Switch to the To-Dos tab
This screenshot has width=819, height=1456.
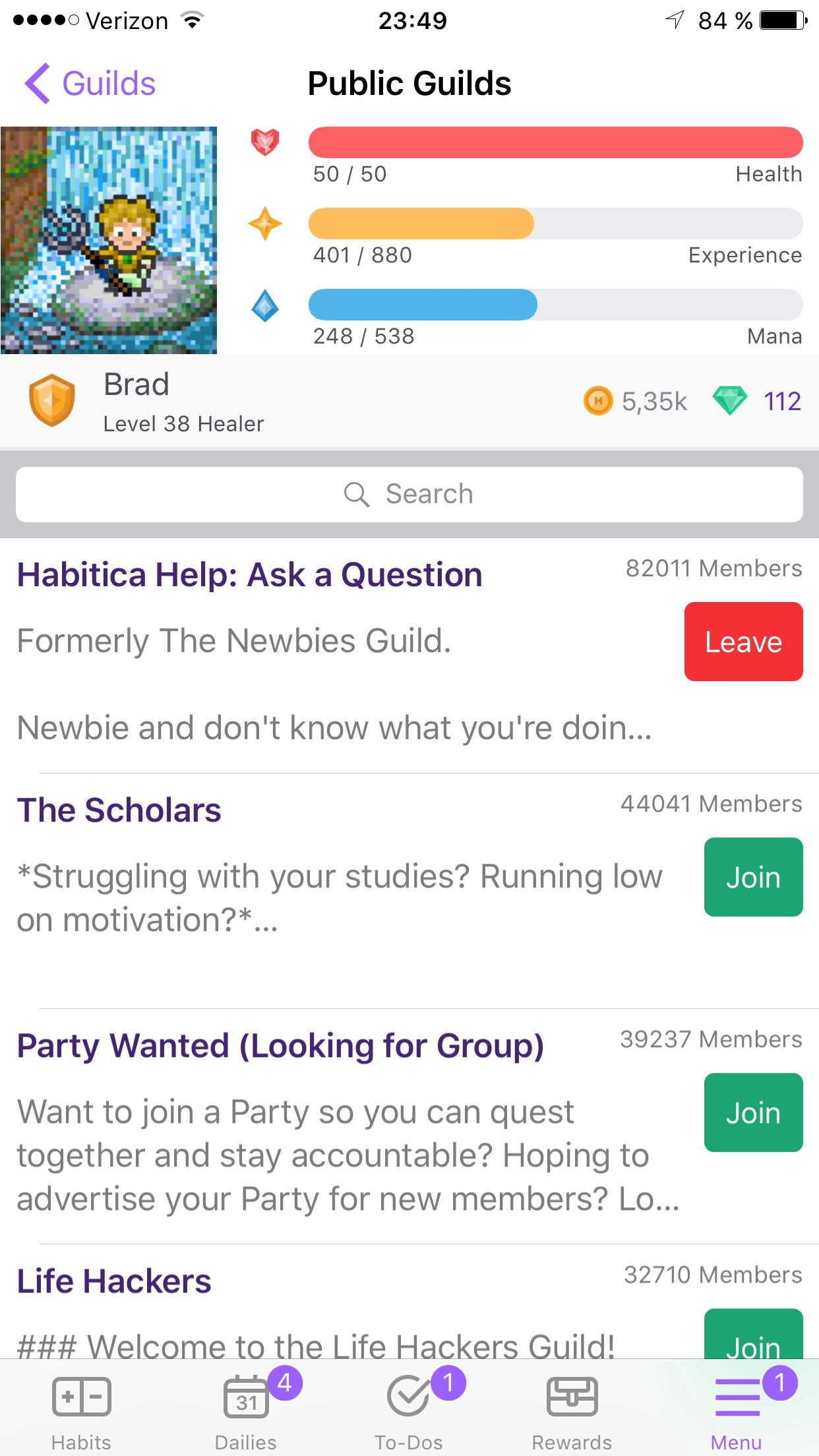tap(409, 1411)
